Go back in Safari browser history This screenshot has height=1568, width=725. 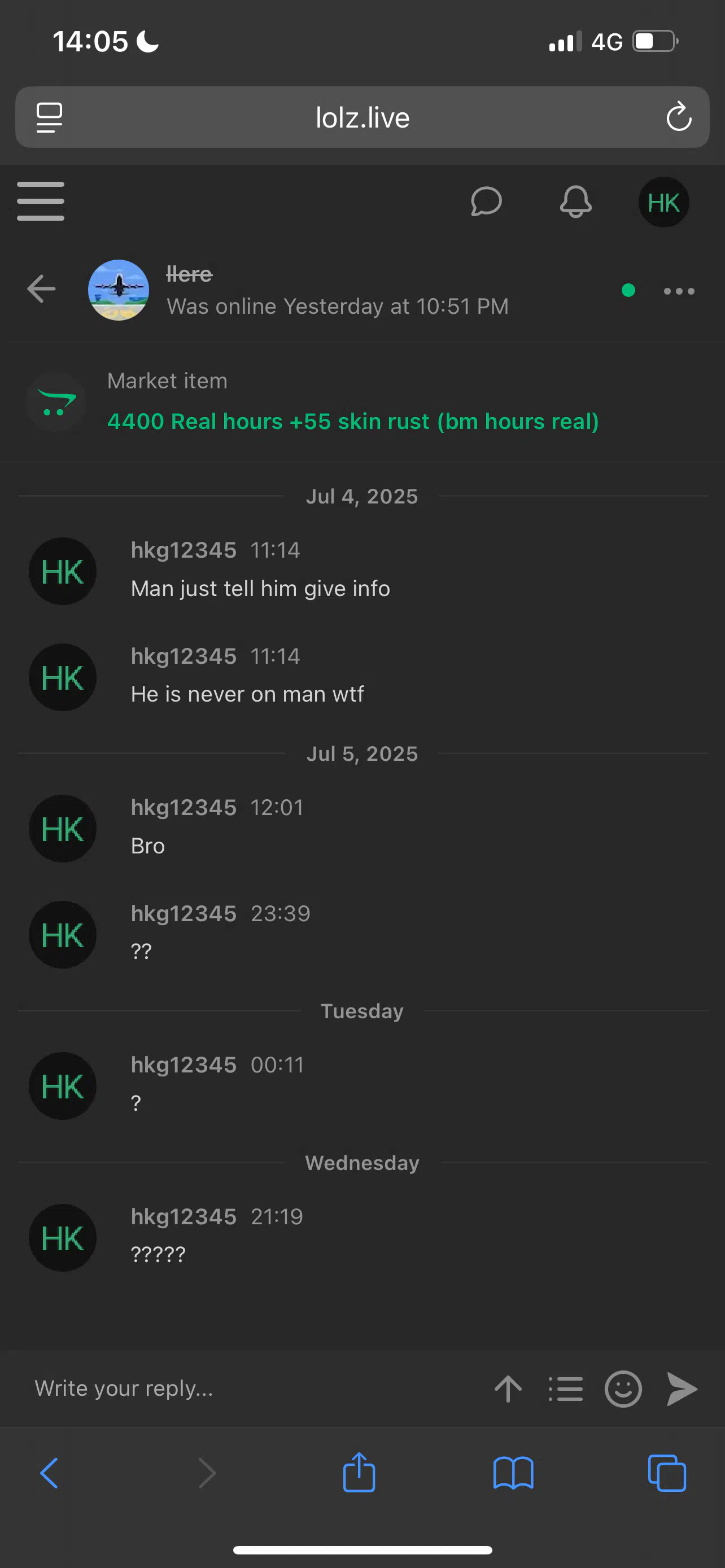[49, 1474]
